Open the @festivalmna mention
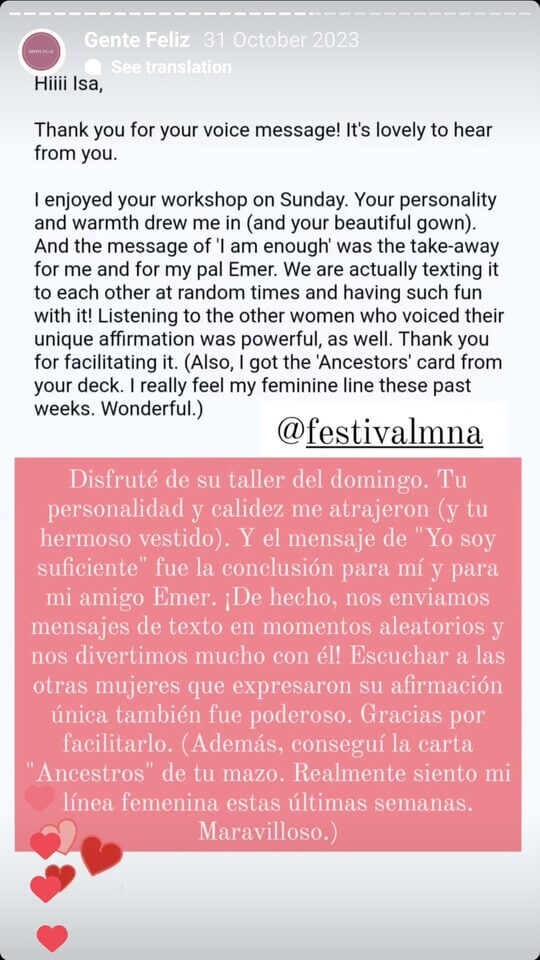The height and width of the screenshot is (960, 540). (380, 433)
